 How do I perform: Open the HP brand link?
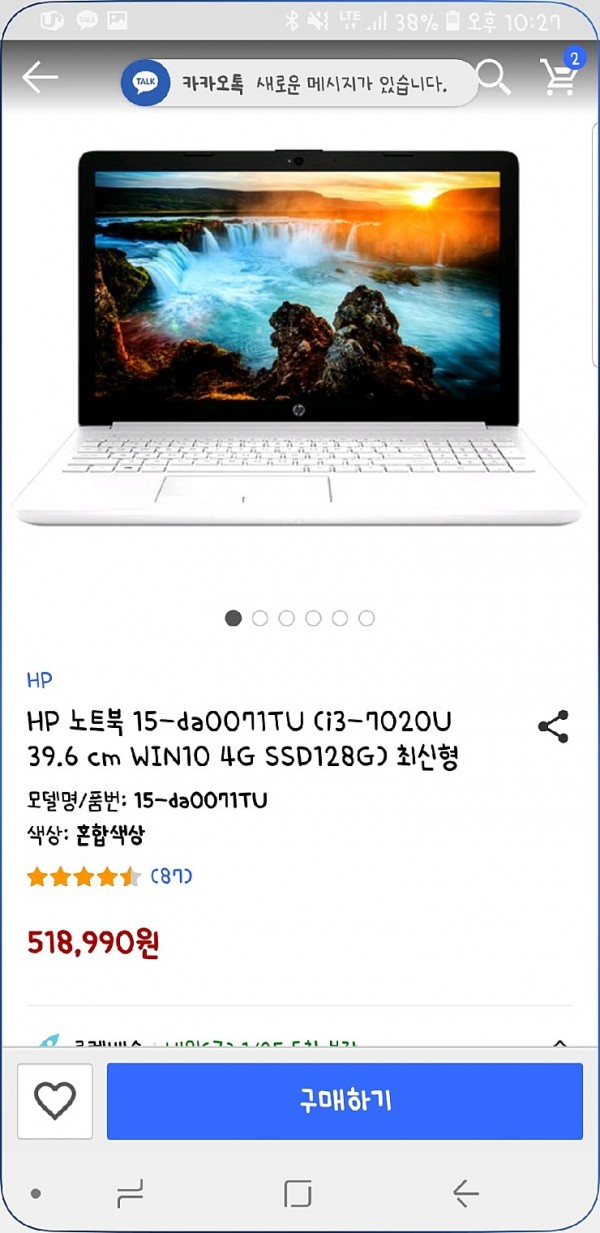pyautogui.click(x=40, y=681)
